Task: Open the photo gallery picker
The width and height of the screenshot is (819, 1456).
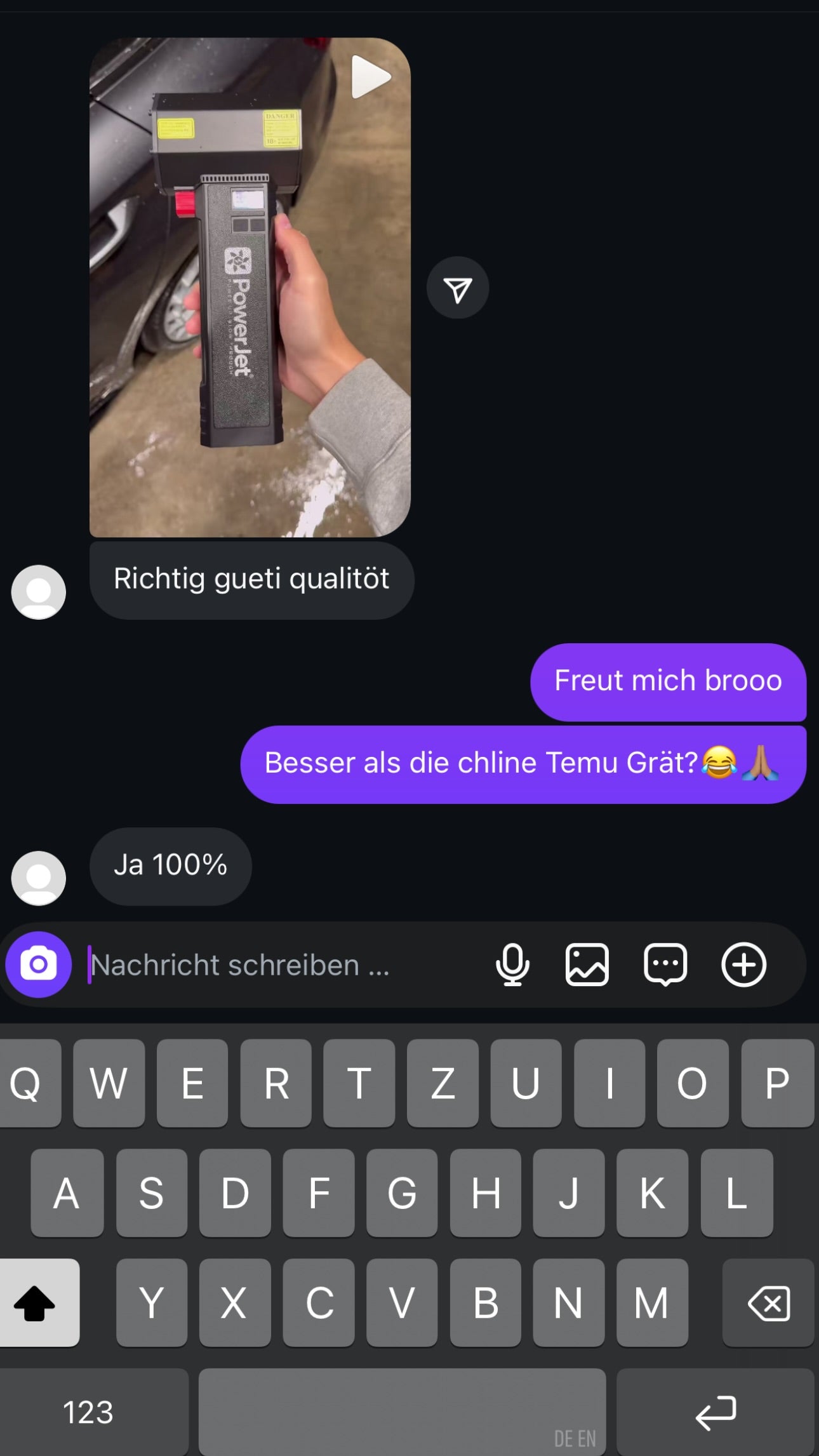Action: 587,965
